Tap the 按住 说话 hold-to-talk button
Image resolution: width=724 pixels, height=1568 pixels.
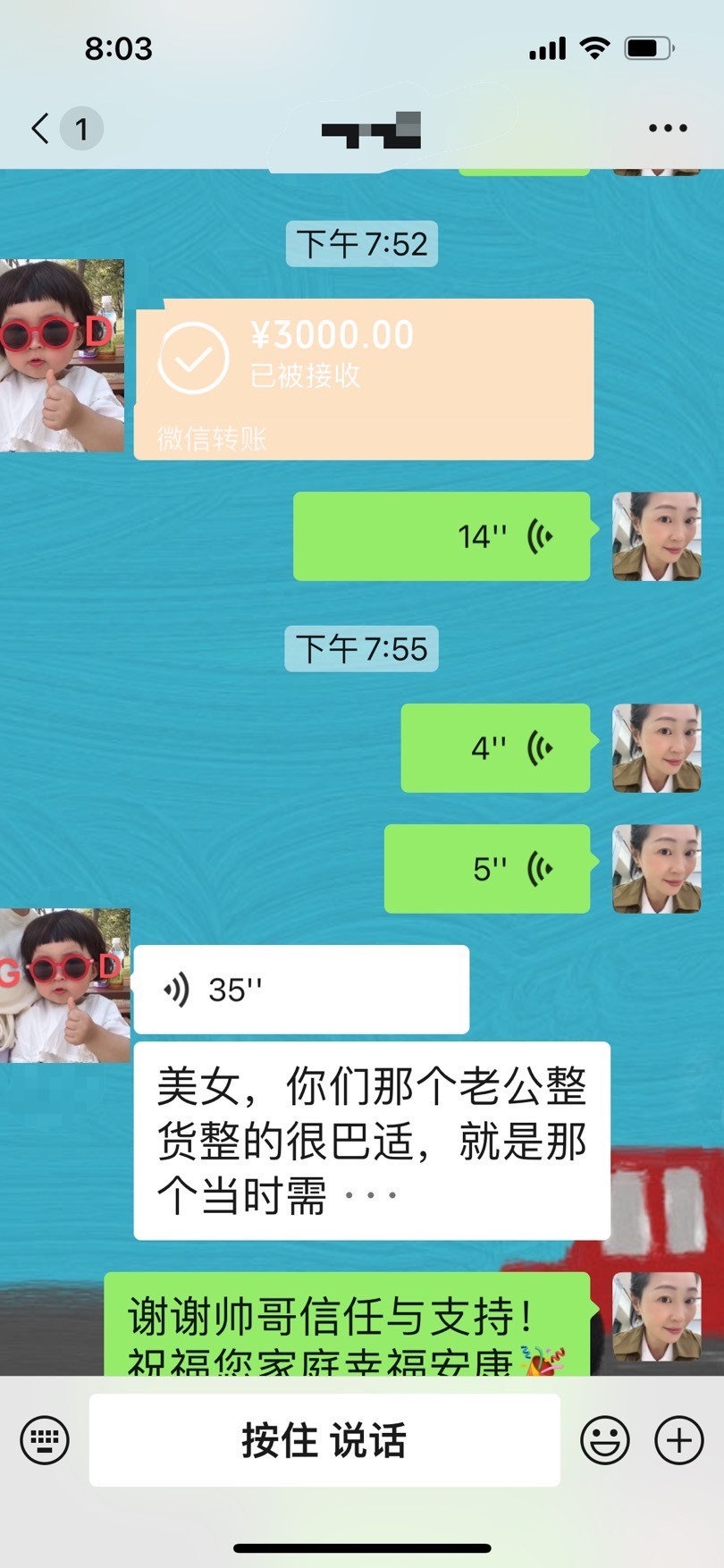[x=324, y=1440]
